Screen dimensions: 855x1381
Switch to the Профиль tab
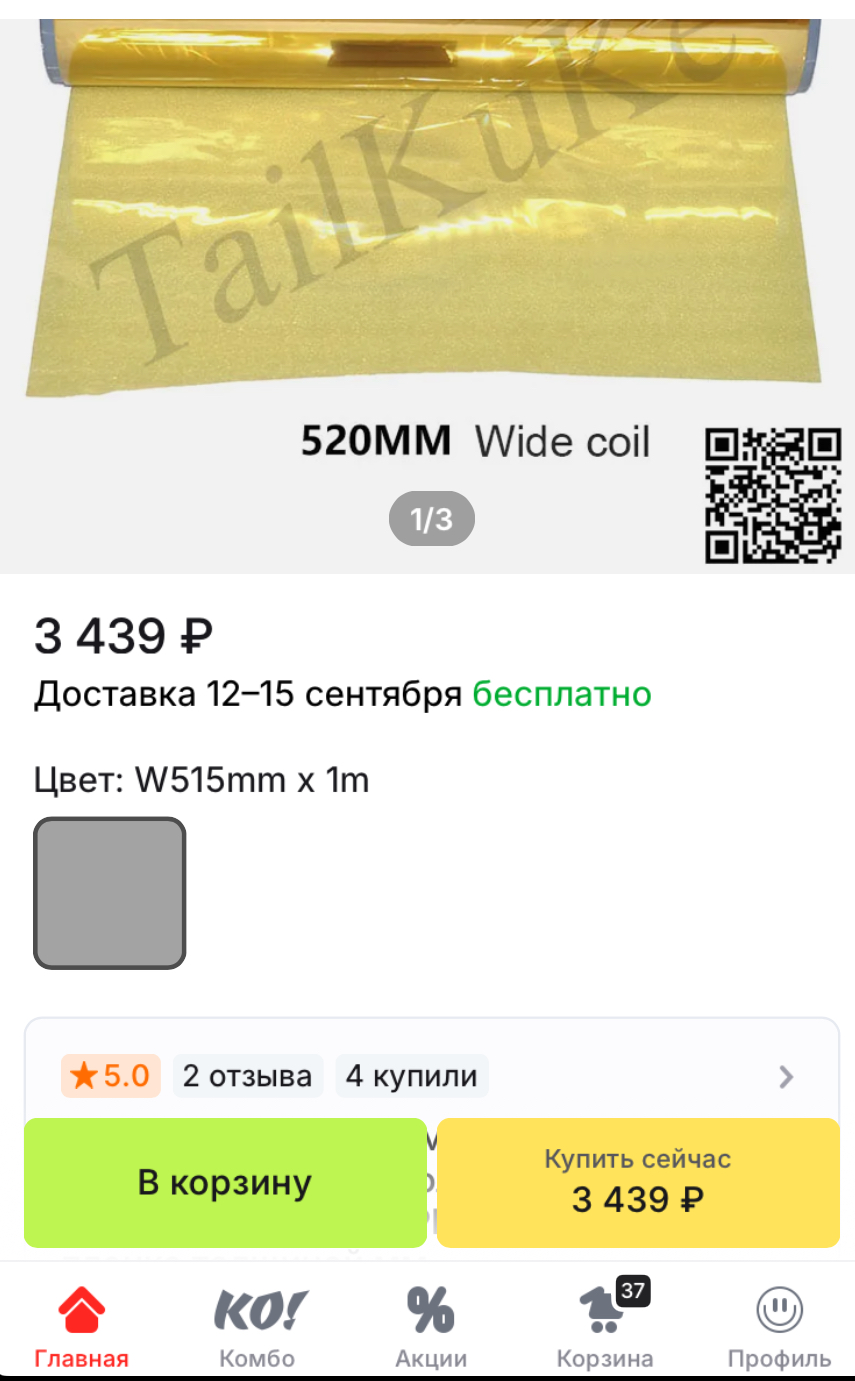779,1326
